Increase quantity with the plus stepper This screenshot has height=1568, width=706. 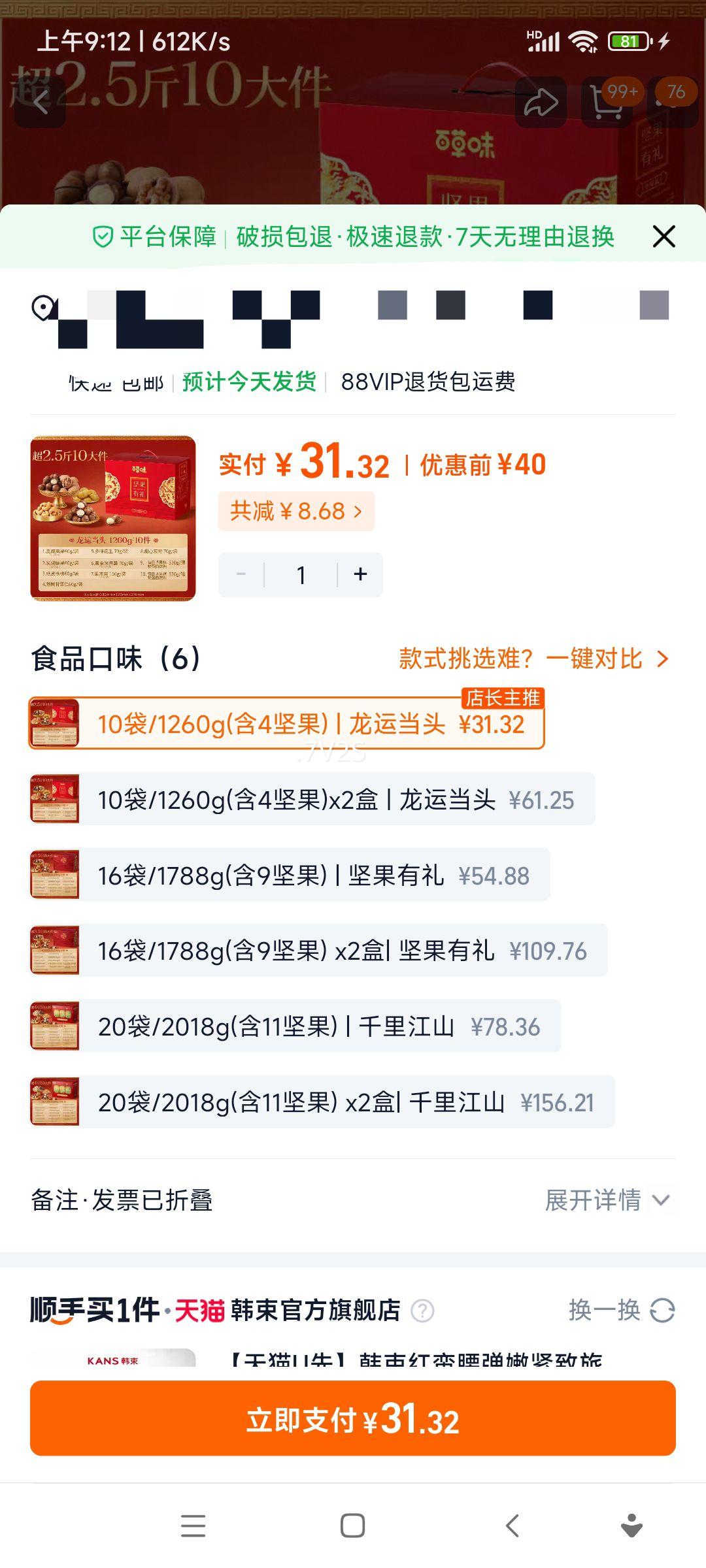360,574
